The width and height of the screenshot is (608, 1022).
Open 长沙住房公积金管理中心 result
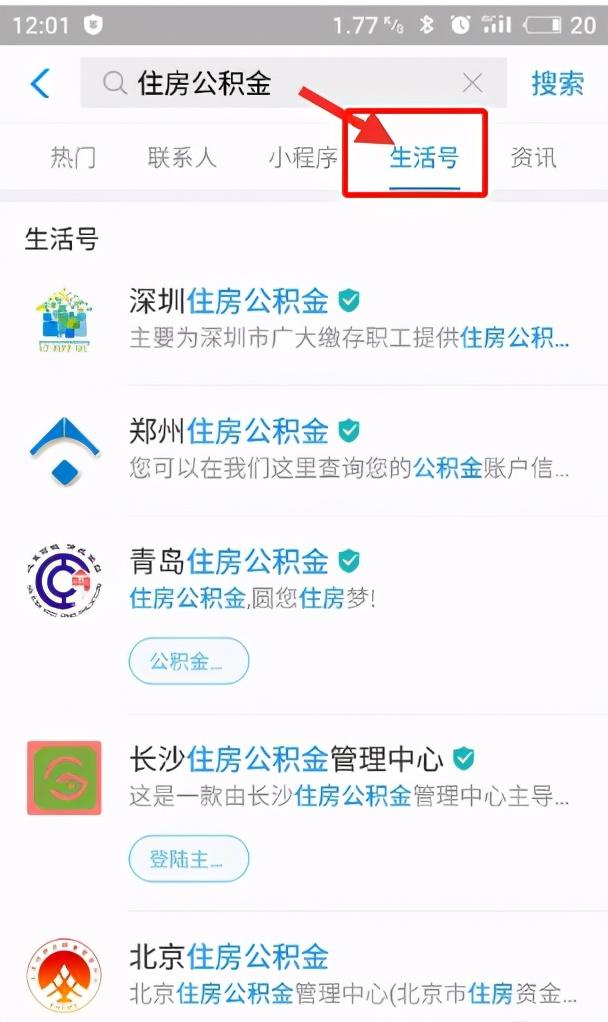pyautogui.click(x=304, y=777)
